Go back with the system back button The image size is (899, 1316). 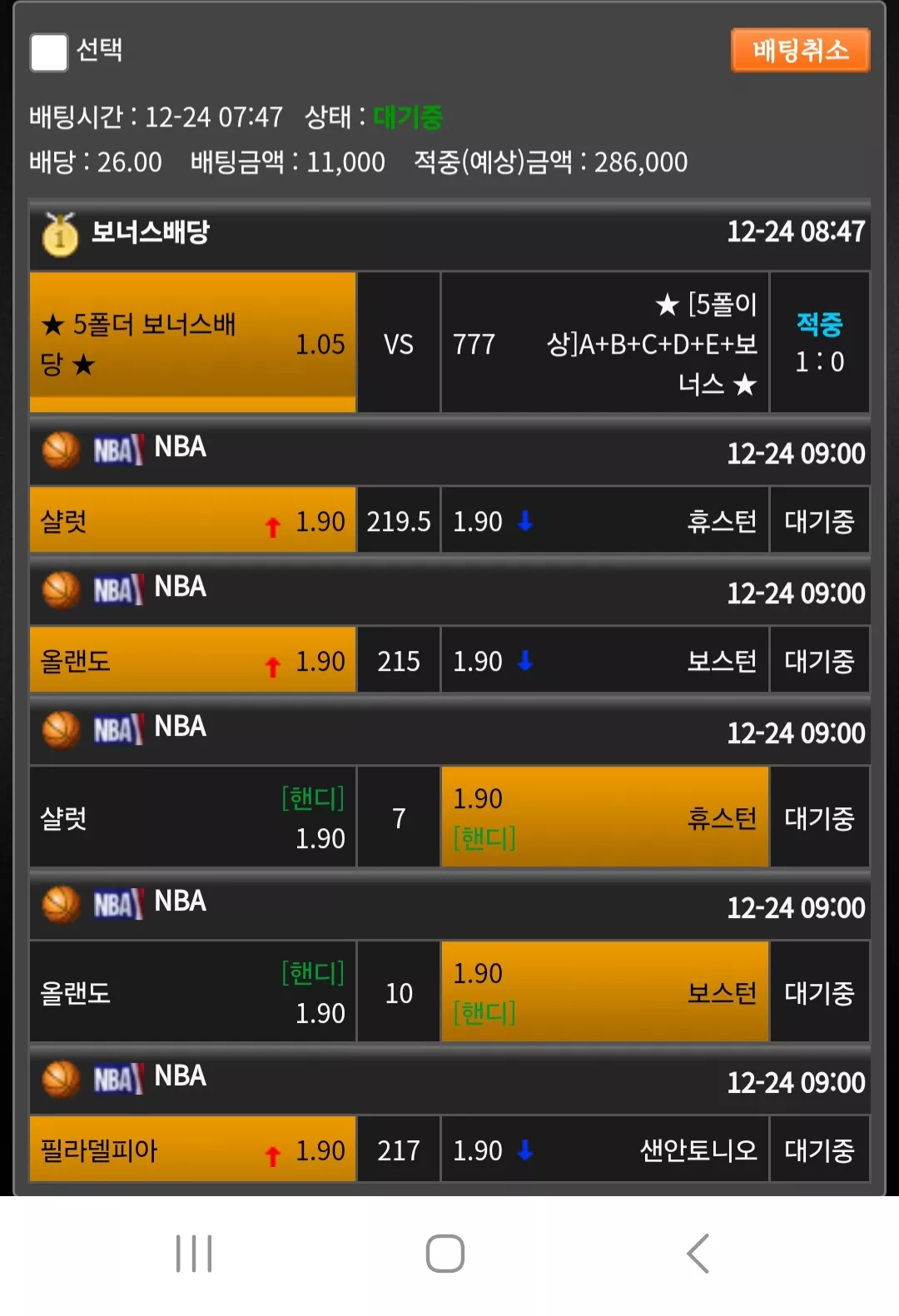point(698,1254)
